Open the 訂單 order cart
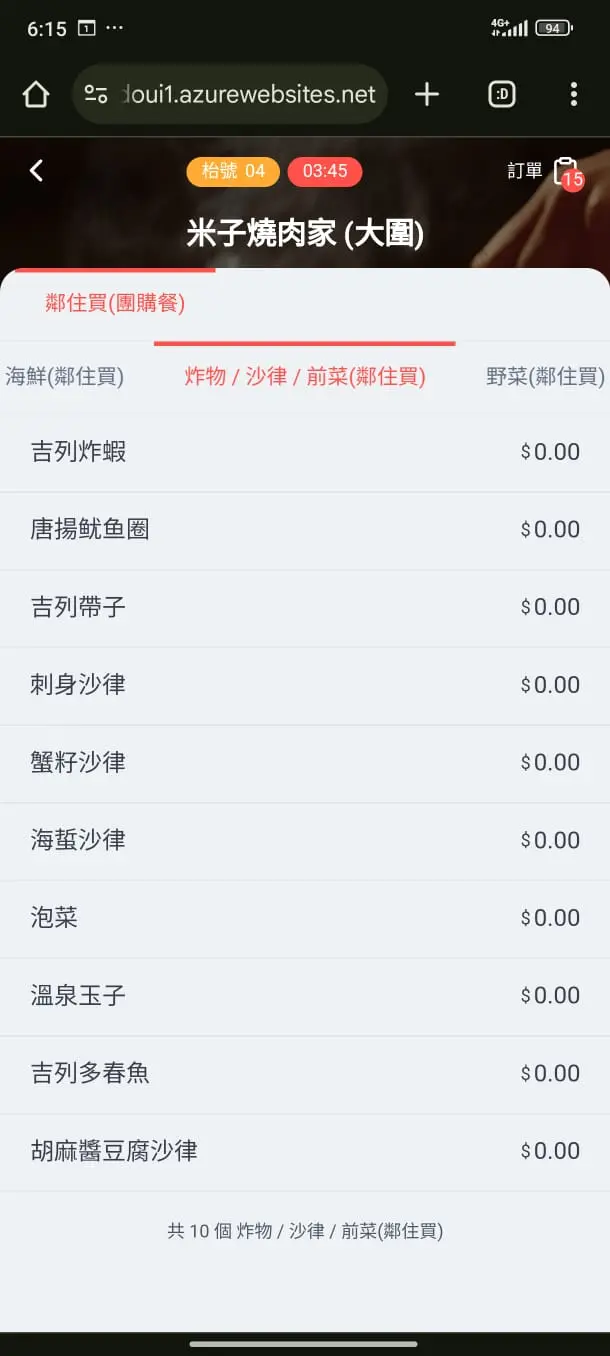Screen dimensions: 610x1356 tap(544, 172)
